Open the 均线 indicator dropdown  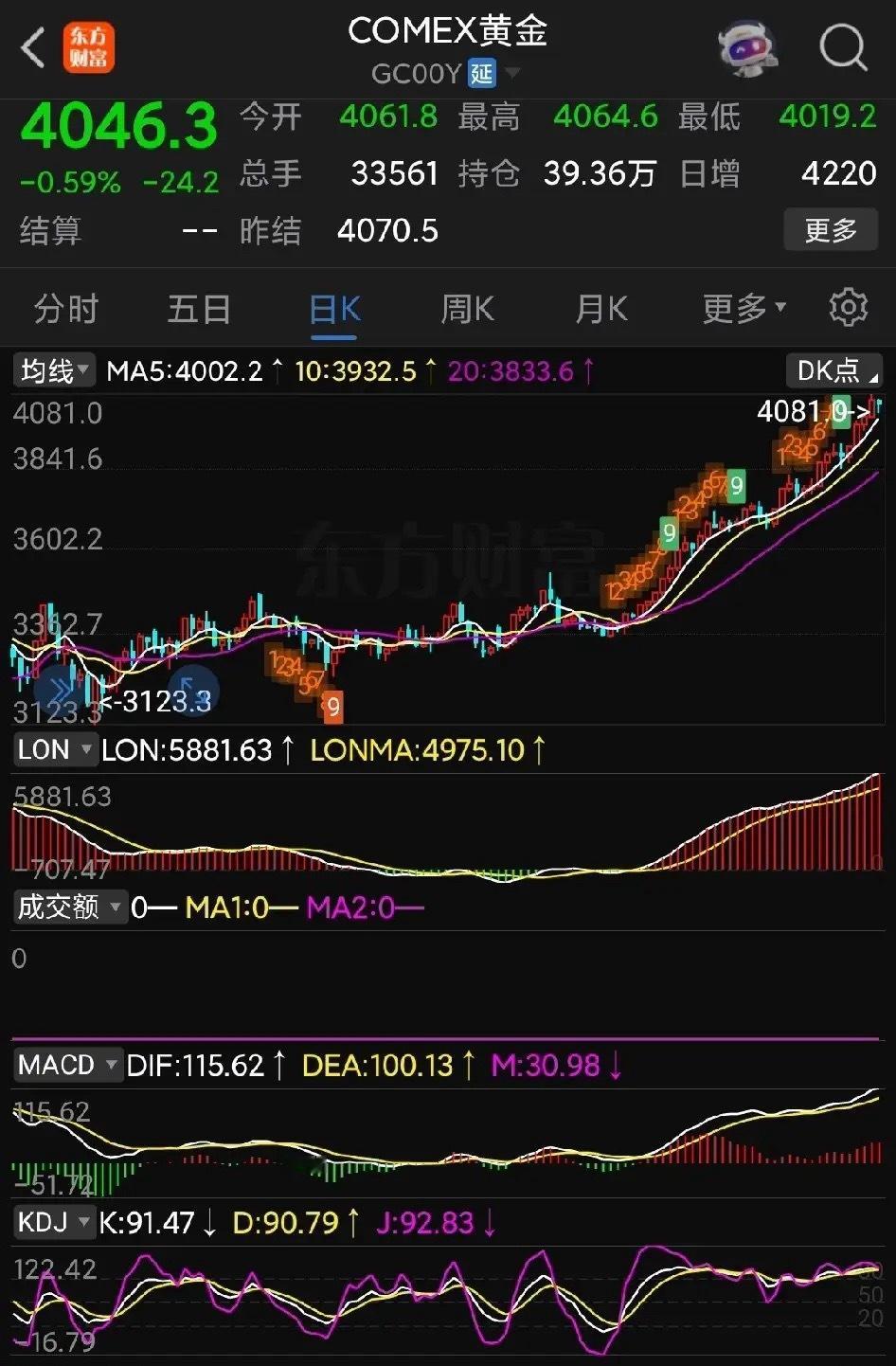tap(55, 370)
